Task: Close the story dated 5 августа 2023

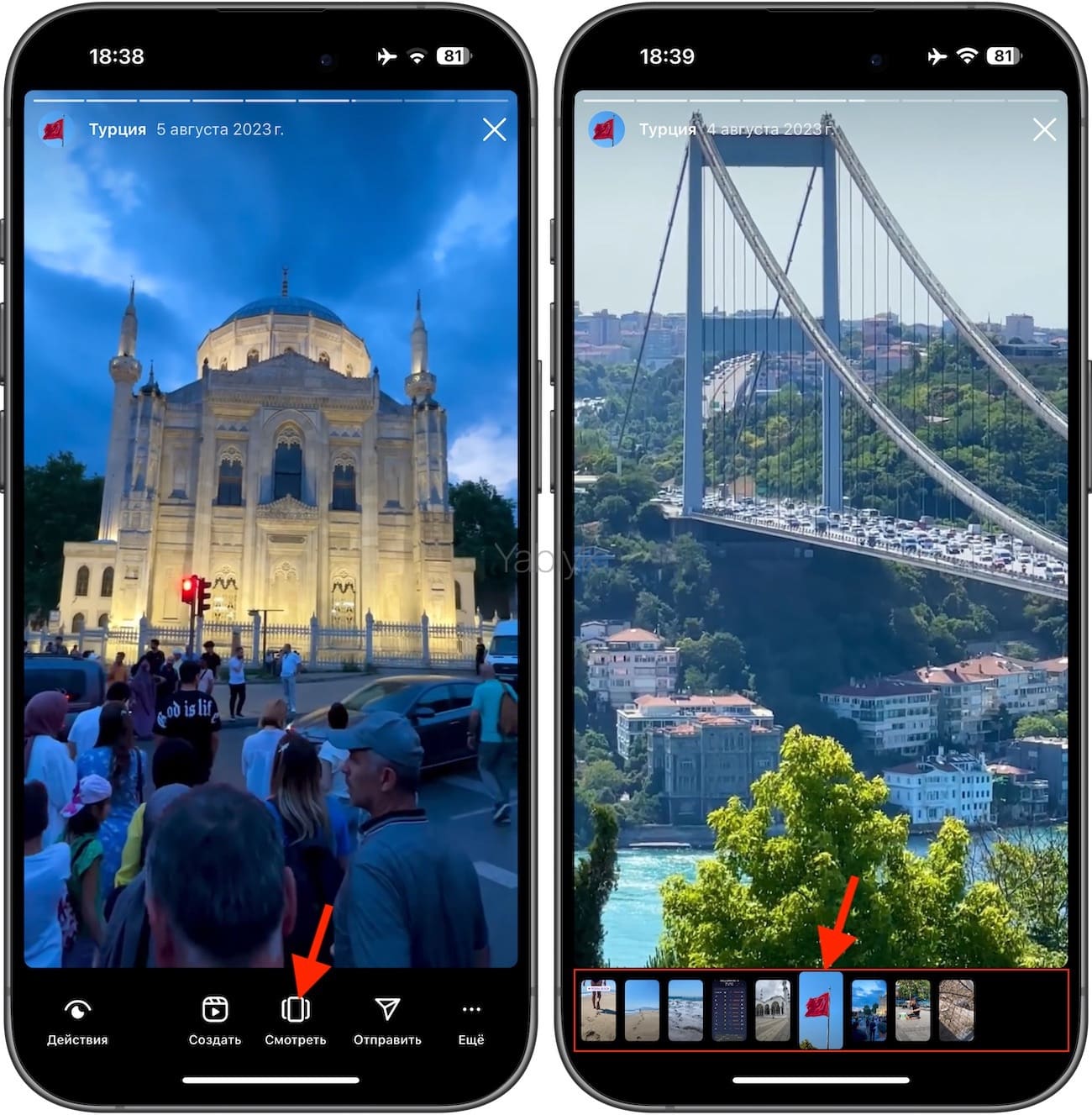Action: 495,129
